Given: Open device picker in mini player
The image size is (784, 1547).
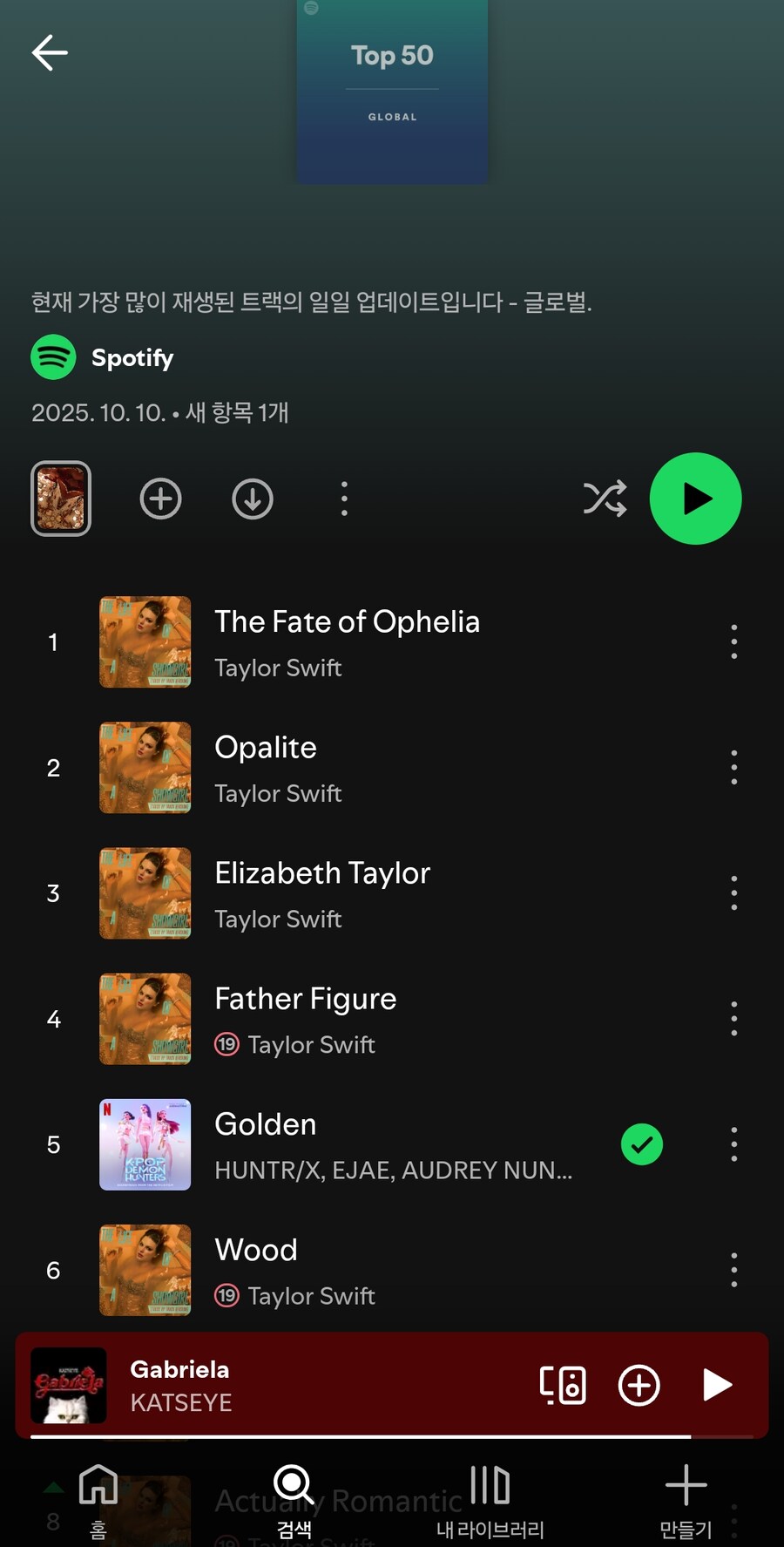Looking at the screenshot, I should coord(563,1385).
